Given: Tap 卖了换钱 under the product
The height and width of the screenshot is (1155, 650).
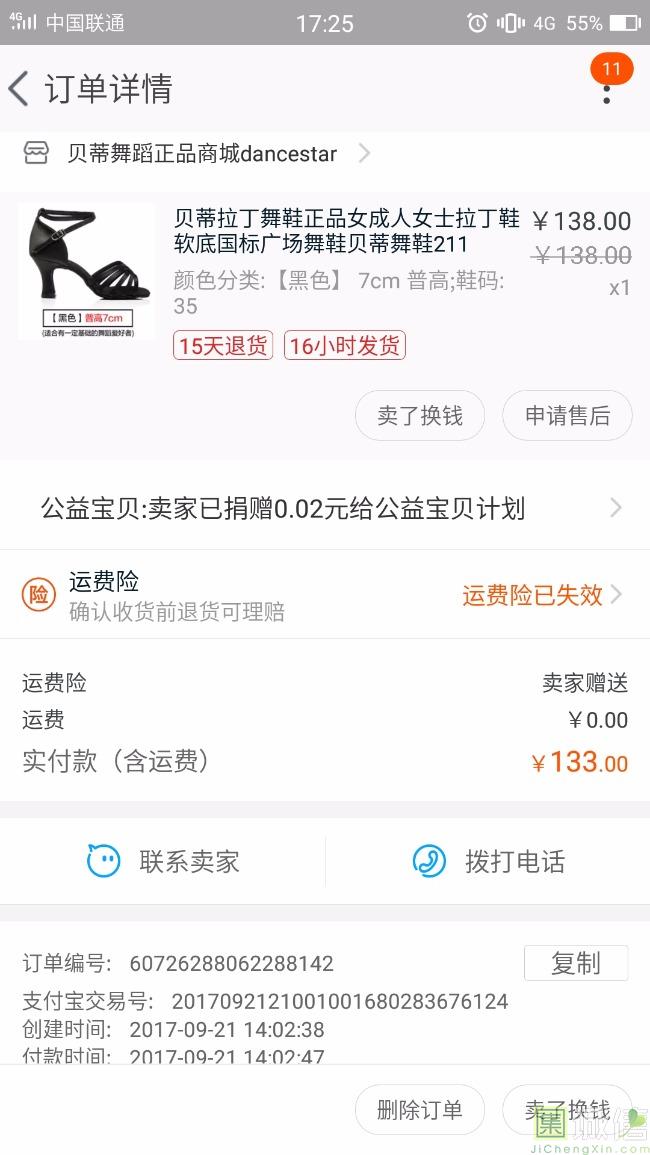Looking at the screenshot, I should point(420,416).
